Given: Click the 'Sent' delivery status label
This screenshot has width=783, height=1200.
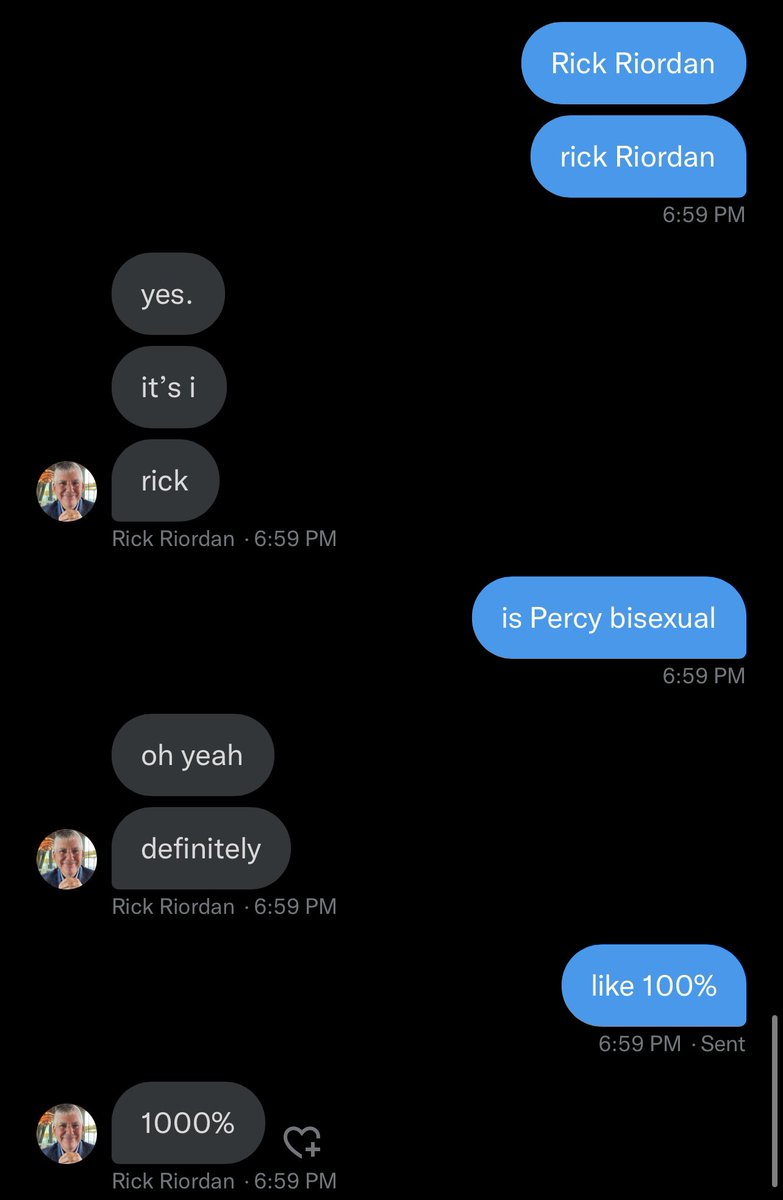Looking at the screenshot, I should coord(726,1043).
